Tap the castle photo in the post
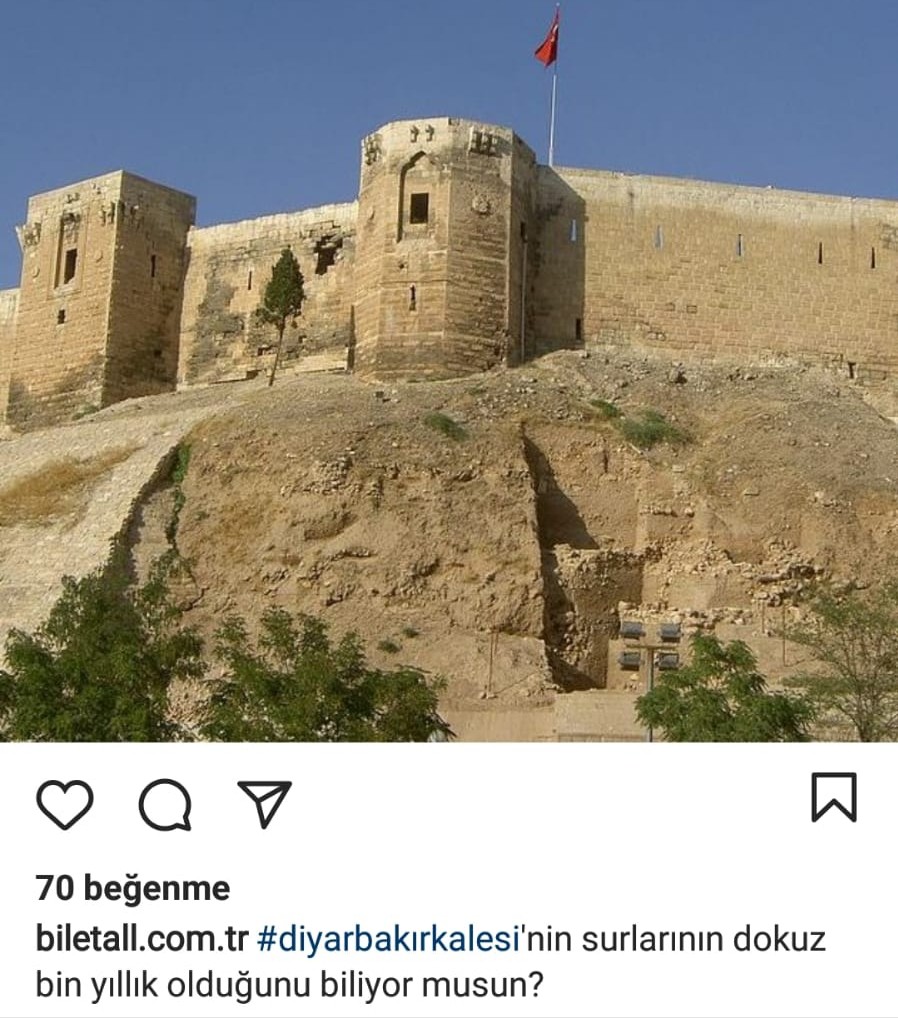This screenshot has height=1018, width=898. click(449, 370)
